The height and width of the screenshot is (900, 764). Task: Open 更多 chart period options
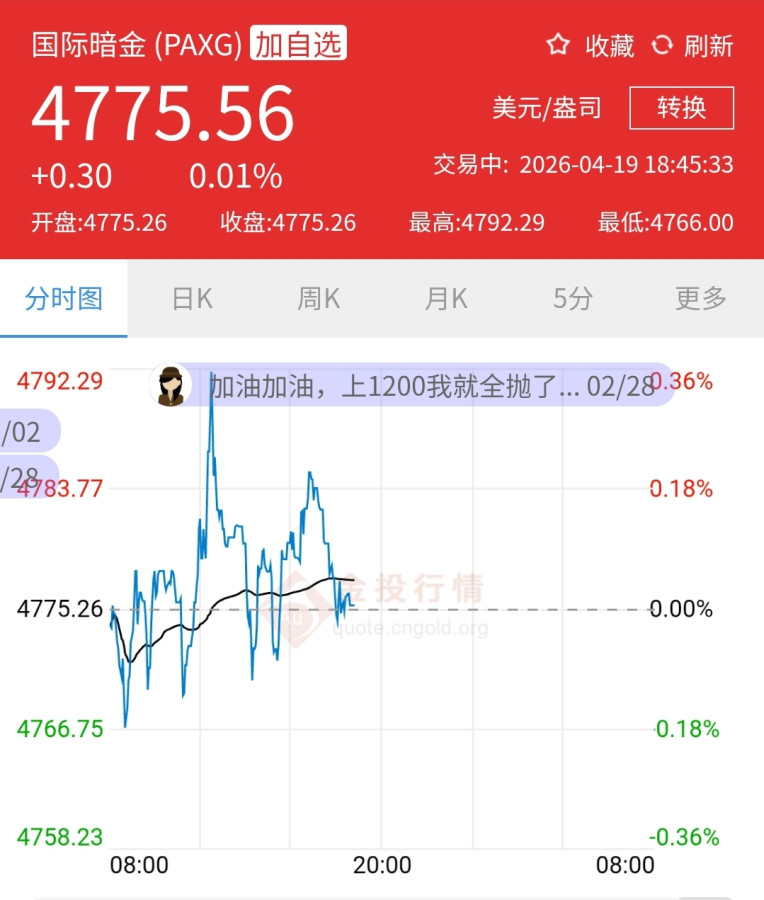pyautogui.click(x=700, y=298)
